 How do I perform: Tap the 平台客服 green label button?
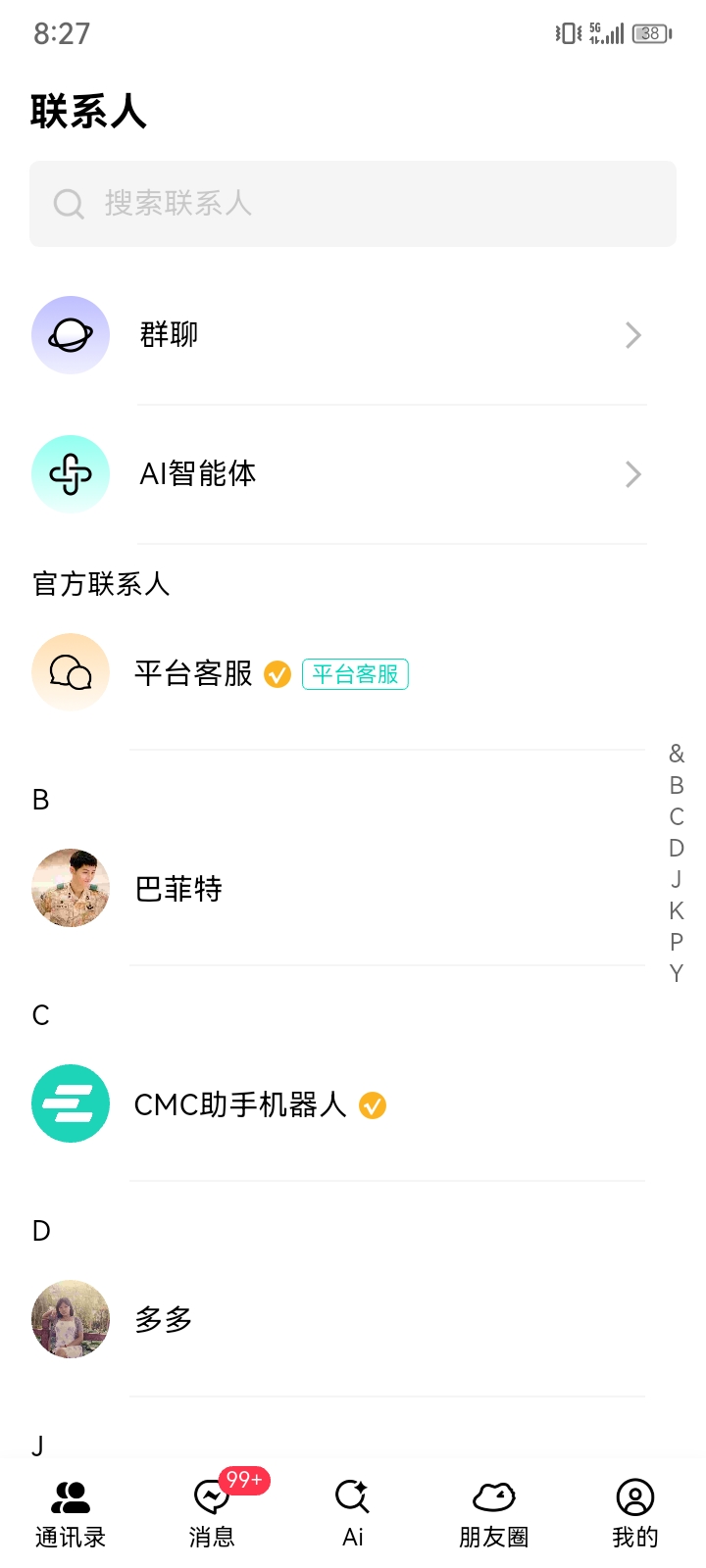[x=355, y=674]
